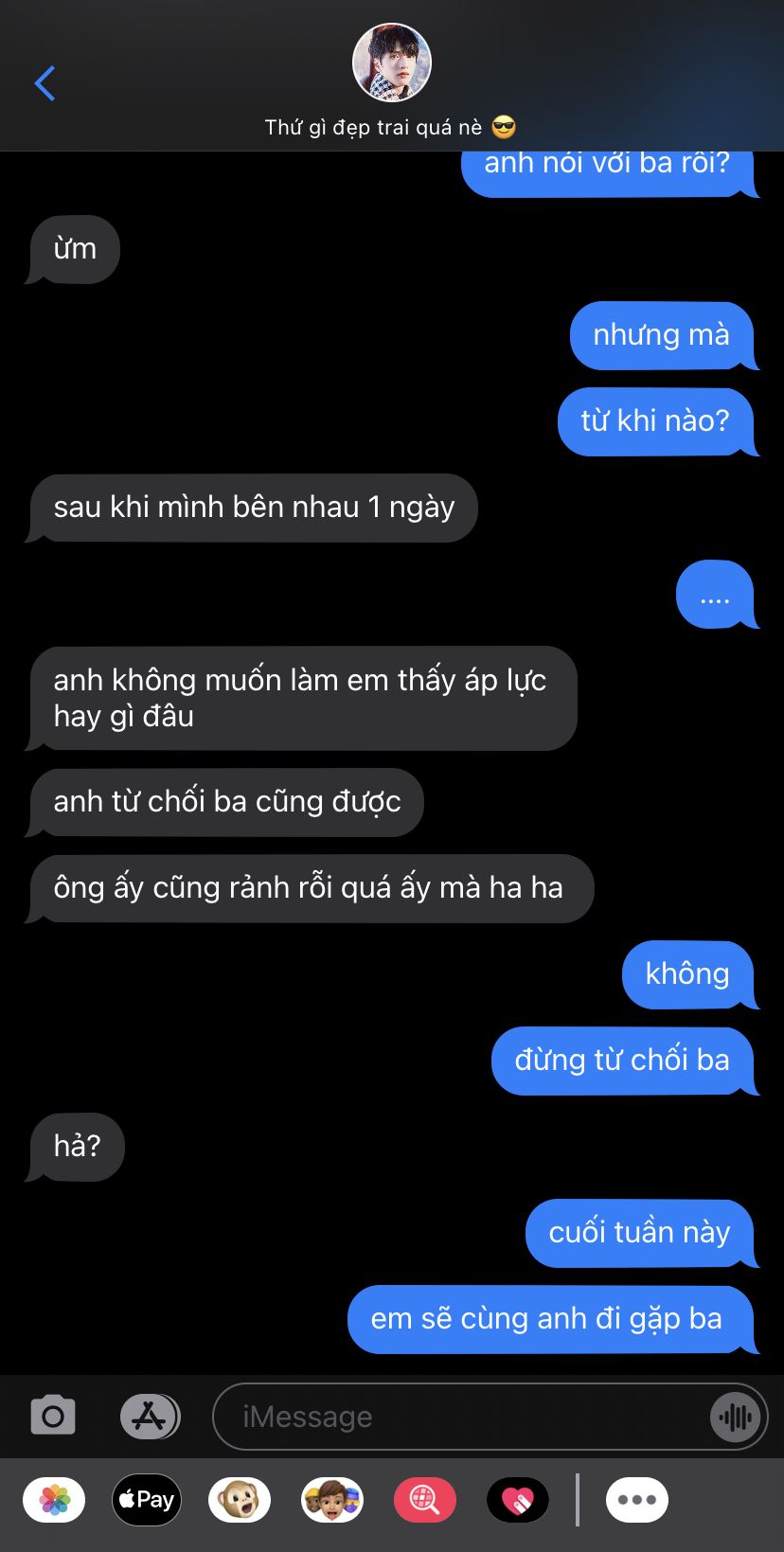The image size is (784, 1552).
Task: Record an audio message
Action: click(735, 1417)
